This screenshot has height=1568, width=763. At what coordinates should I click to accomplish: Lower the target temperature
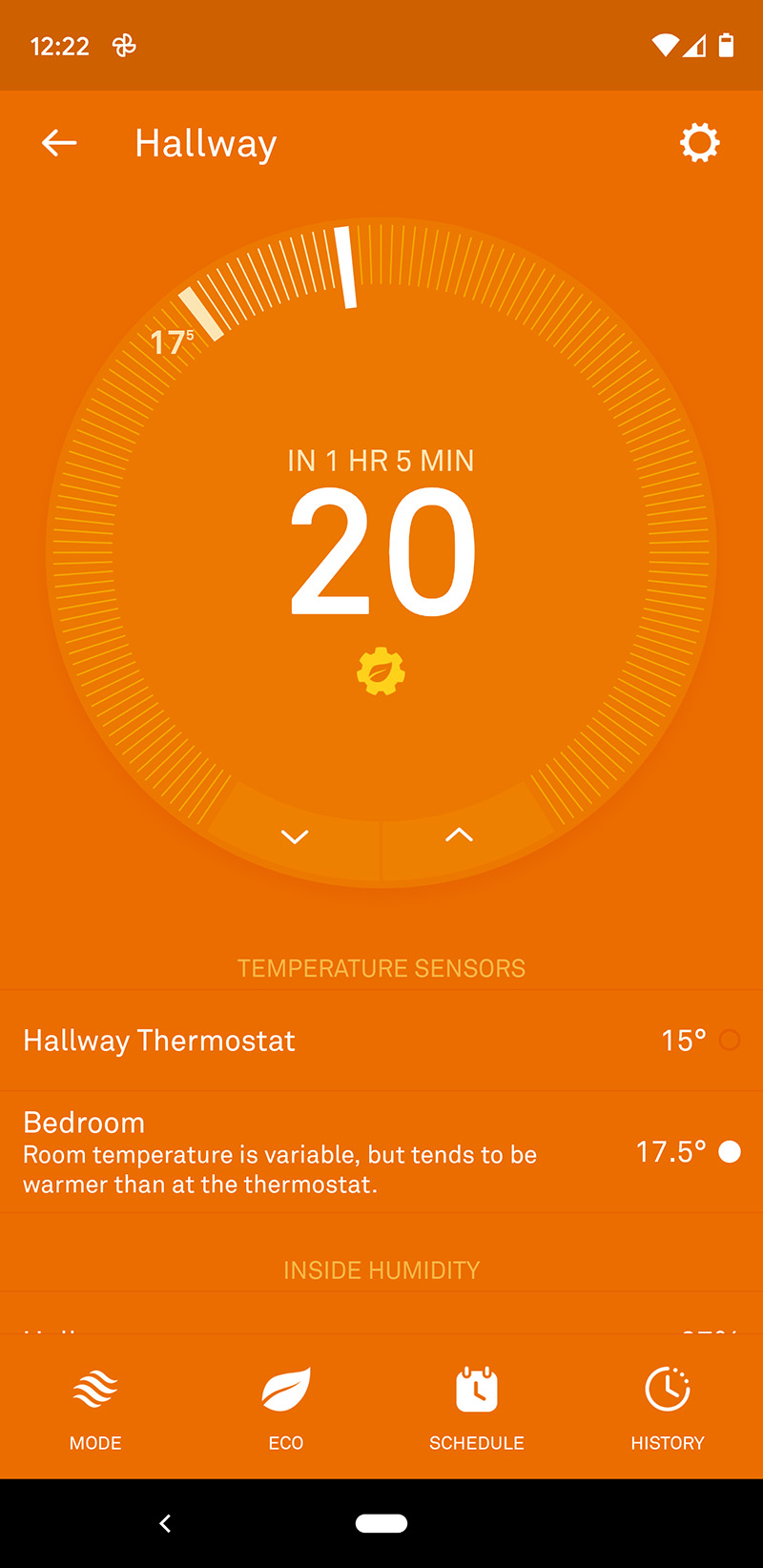(295, 836)
